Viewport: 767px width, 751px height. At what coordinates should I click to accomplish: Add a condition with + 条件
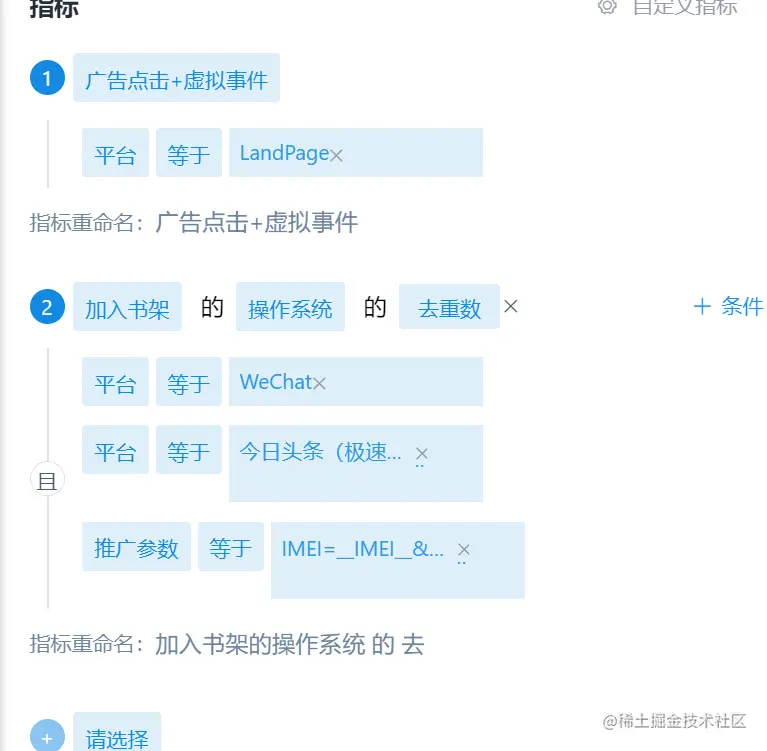pyautogui.click(x=728, y=307)
